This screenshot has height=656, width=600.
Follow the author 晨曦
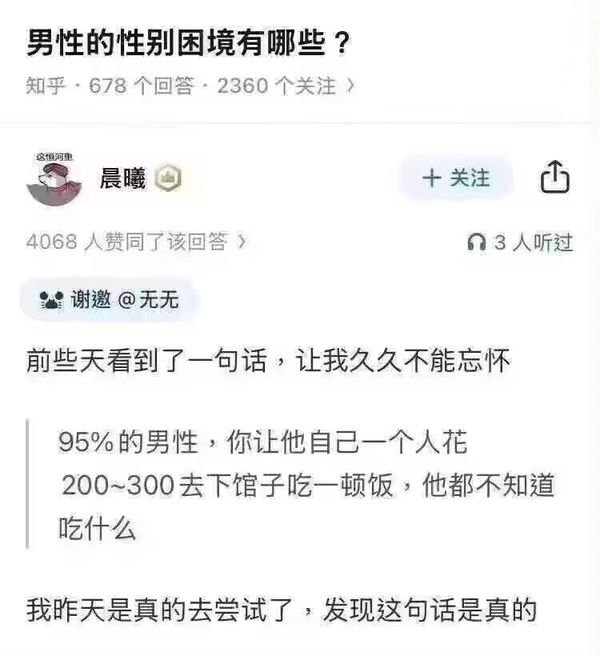click(456, 179)
